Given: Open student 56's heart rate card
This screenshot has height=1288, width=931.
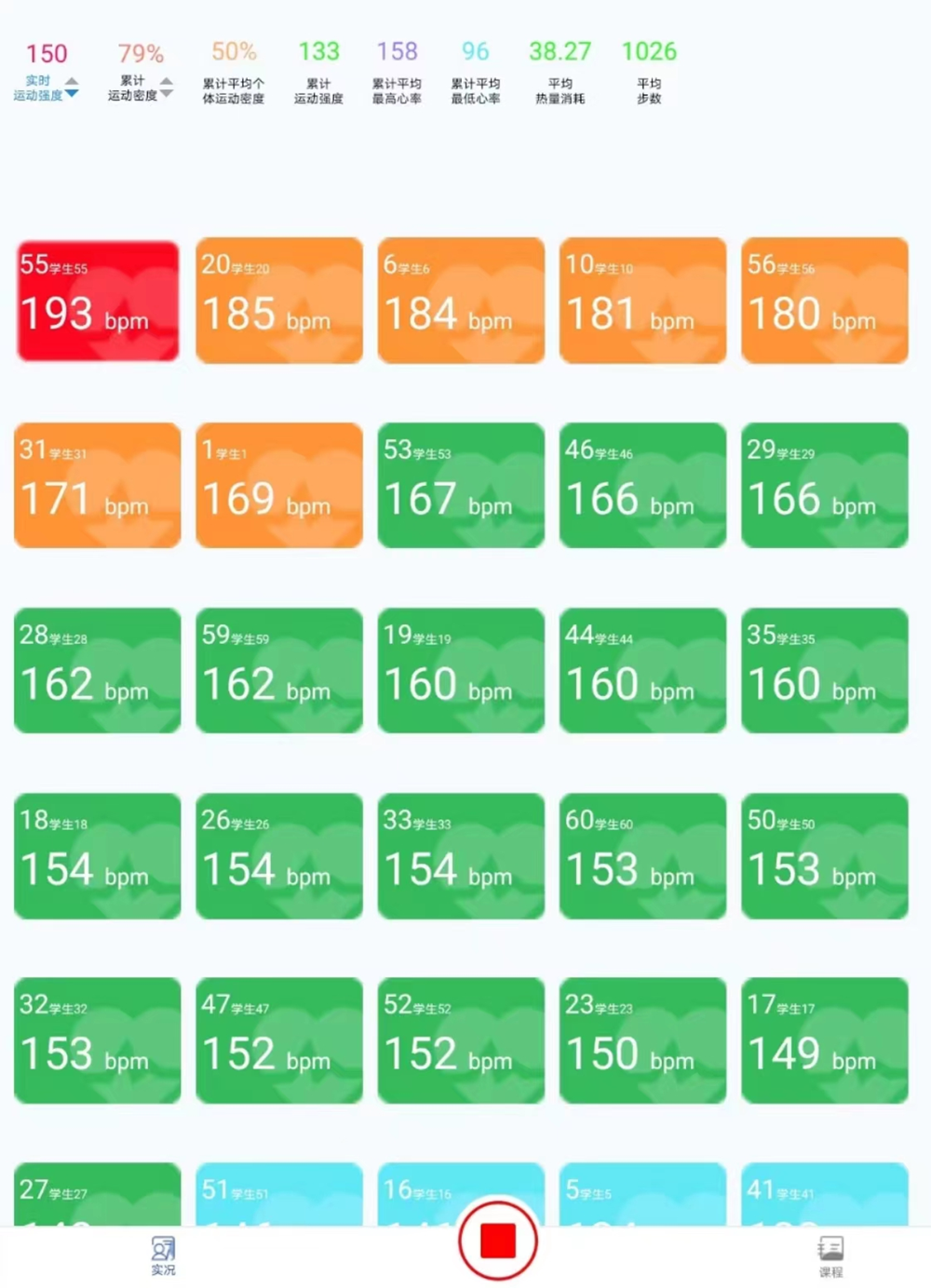Looking at the screenshot, I should tap(824, 301).
